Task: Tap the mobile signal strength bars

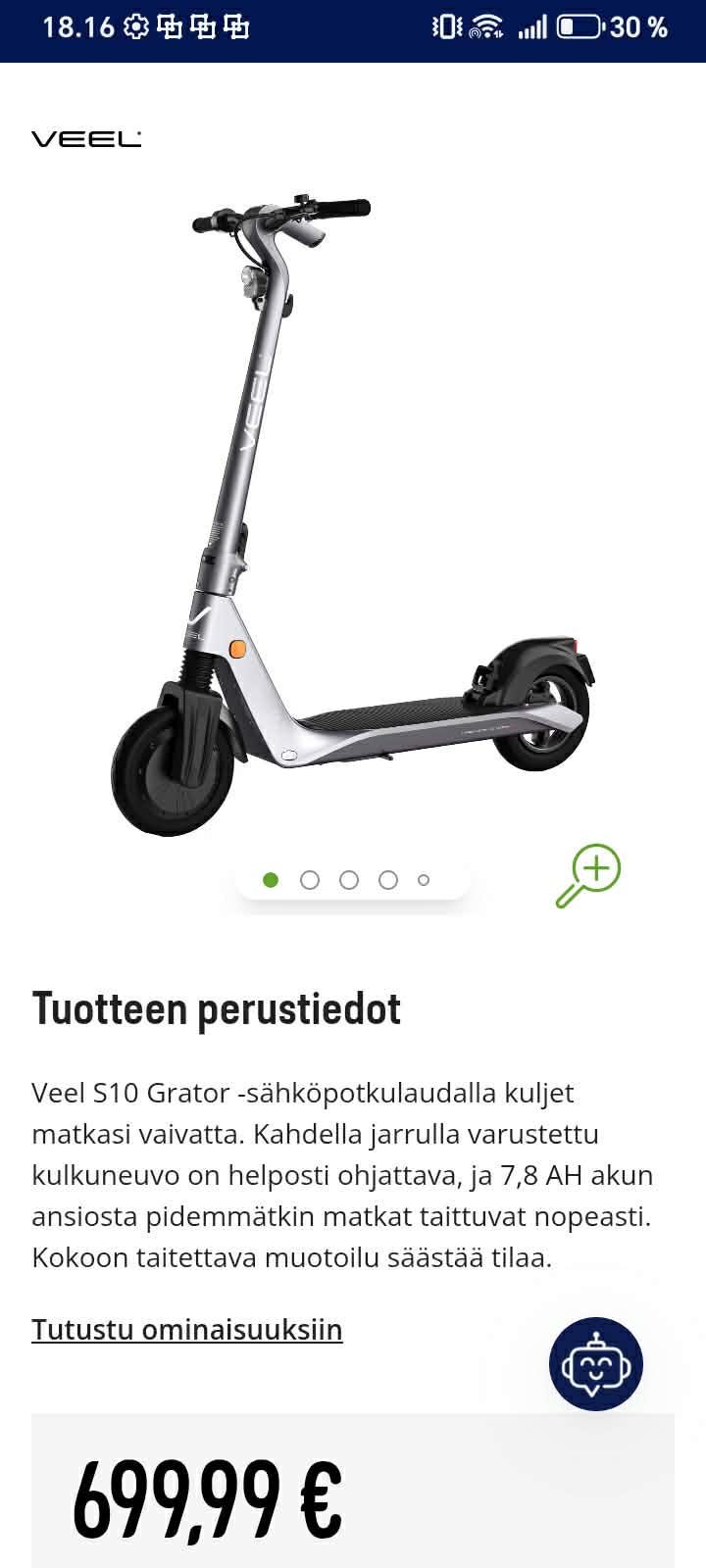Action: 530,28
